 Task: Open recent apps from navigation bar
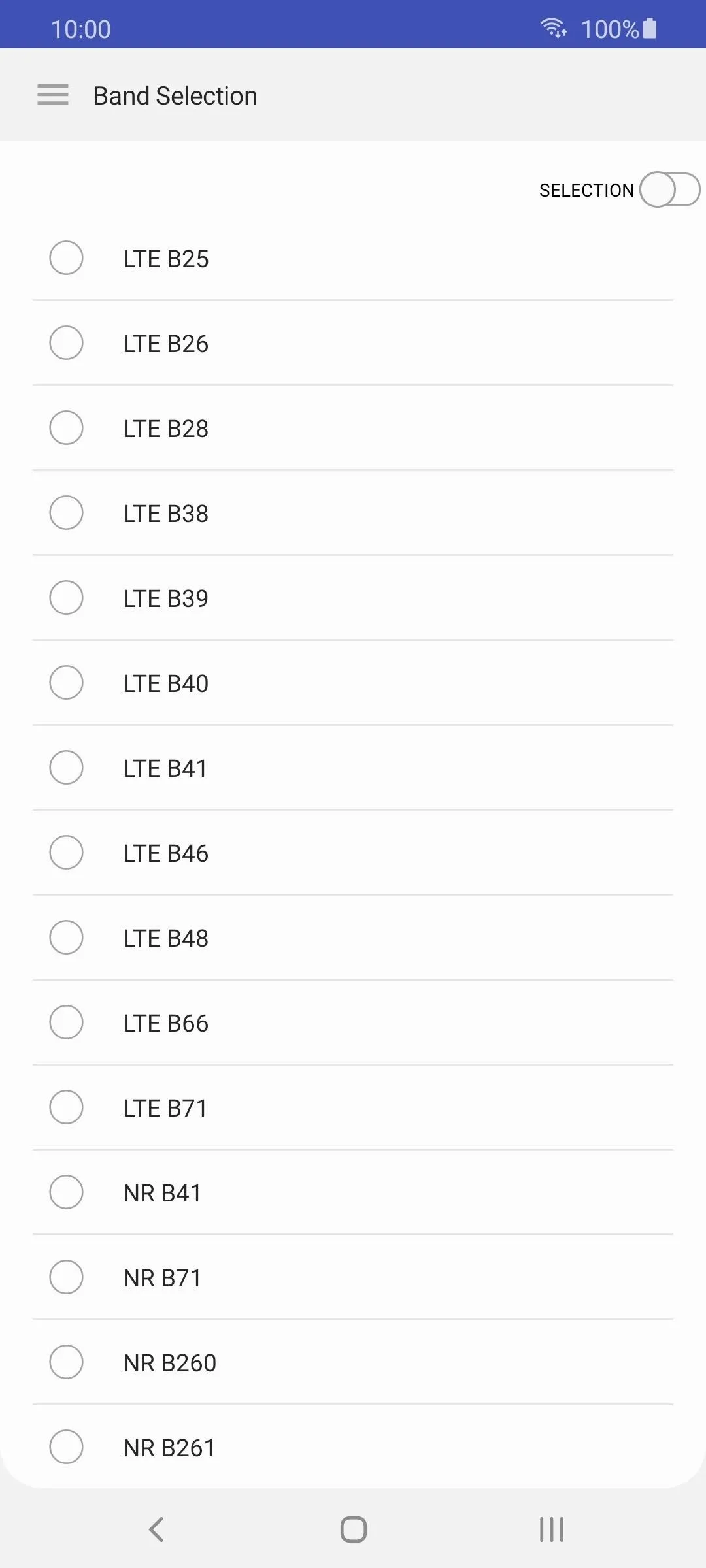tap(552, 1529)
